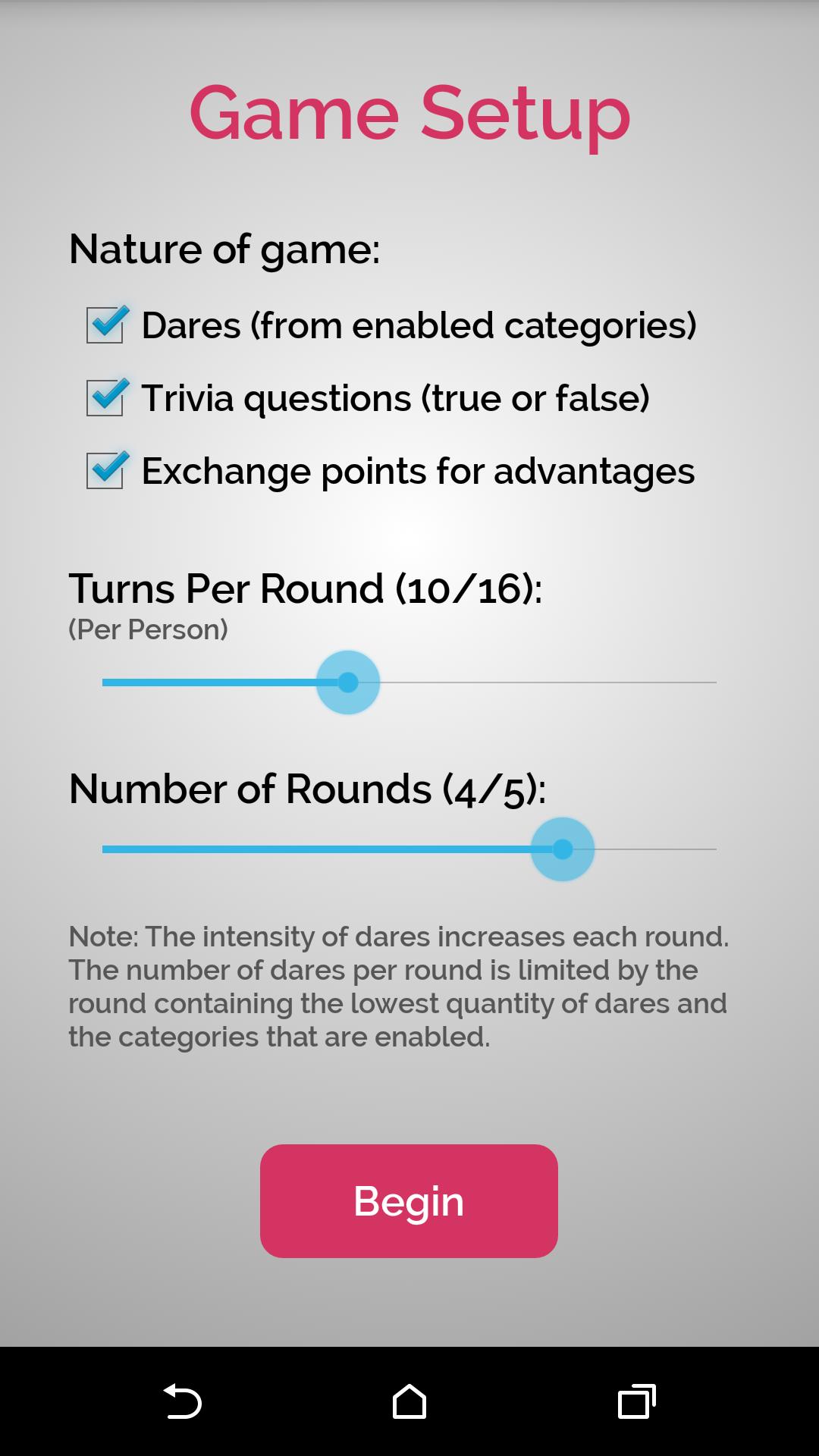
Task: Toggle Trivia questions checkbox
Action: click(x=105, y=398)
